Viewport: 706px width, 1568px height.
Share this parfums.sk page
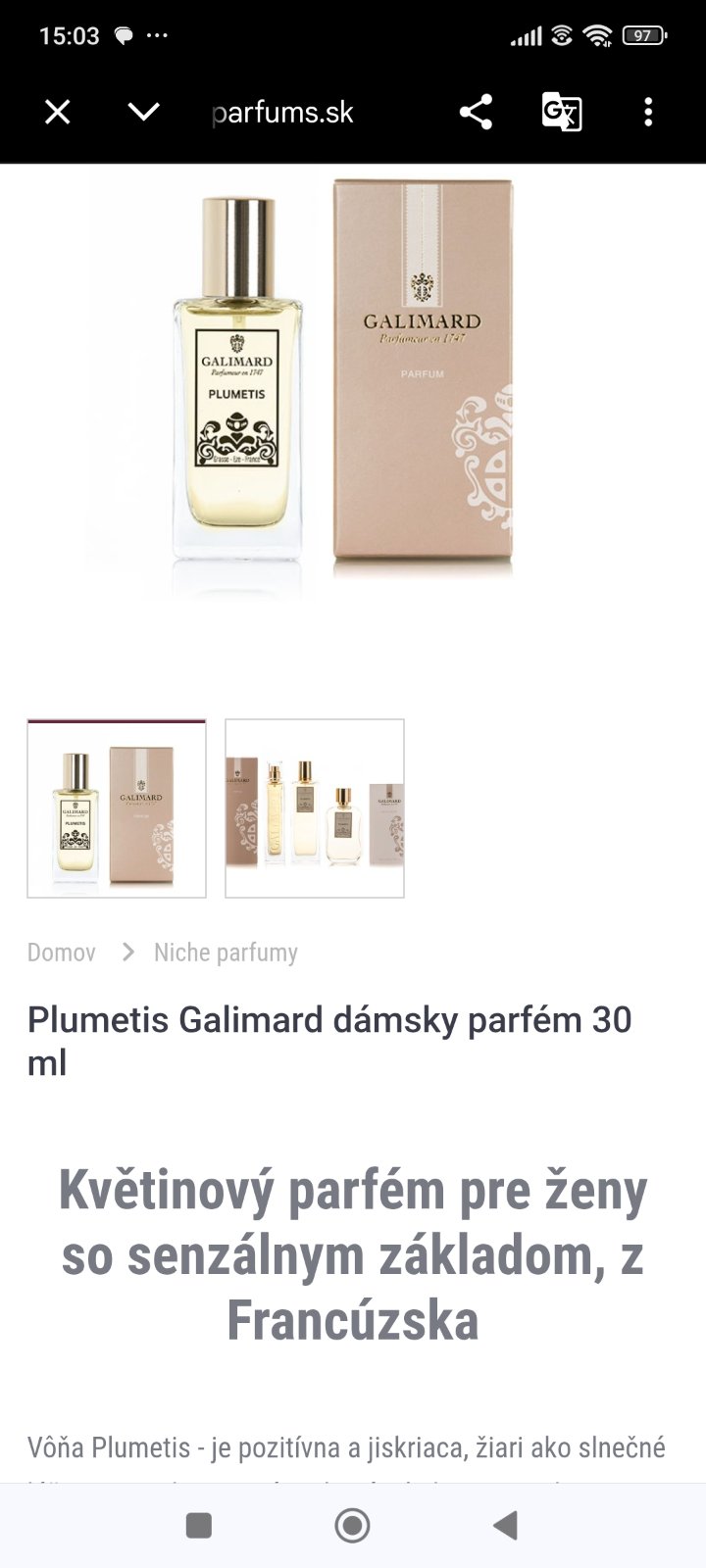pyautogui.click(x=476, y=113)
